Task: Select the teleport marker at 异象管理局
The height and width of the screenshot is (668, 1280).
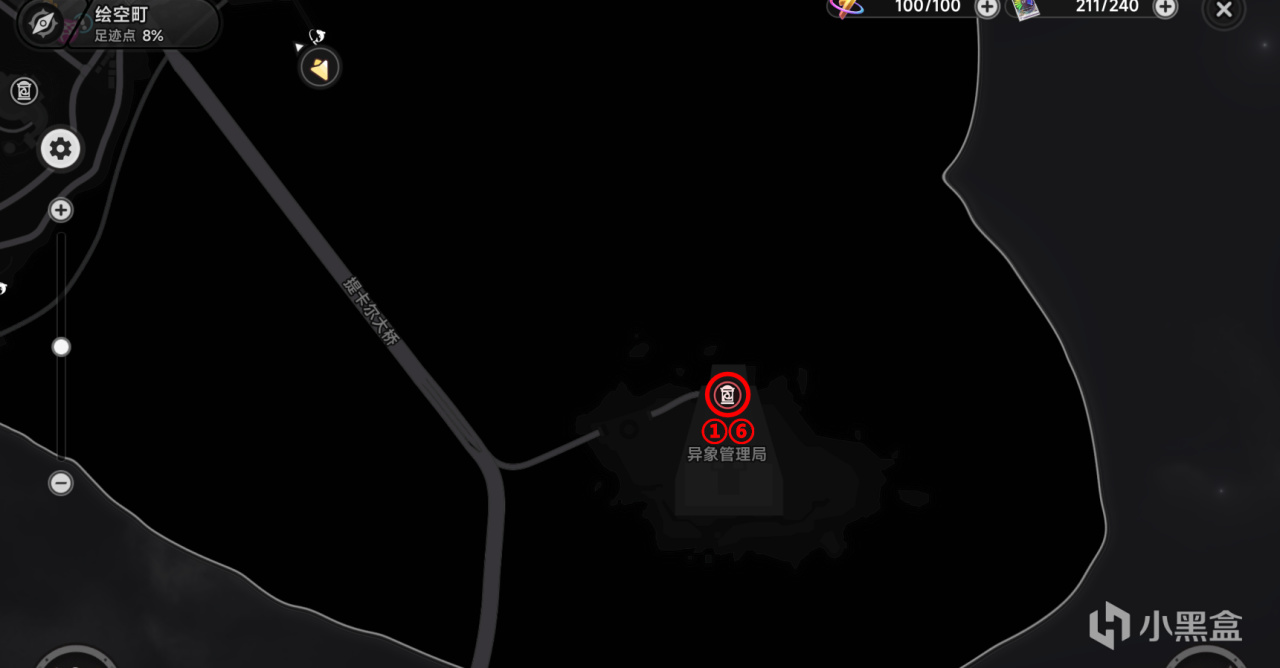Action: 727,396
